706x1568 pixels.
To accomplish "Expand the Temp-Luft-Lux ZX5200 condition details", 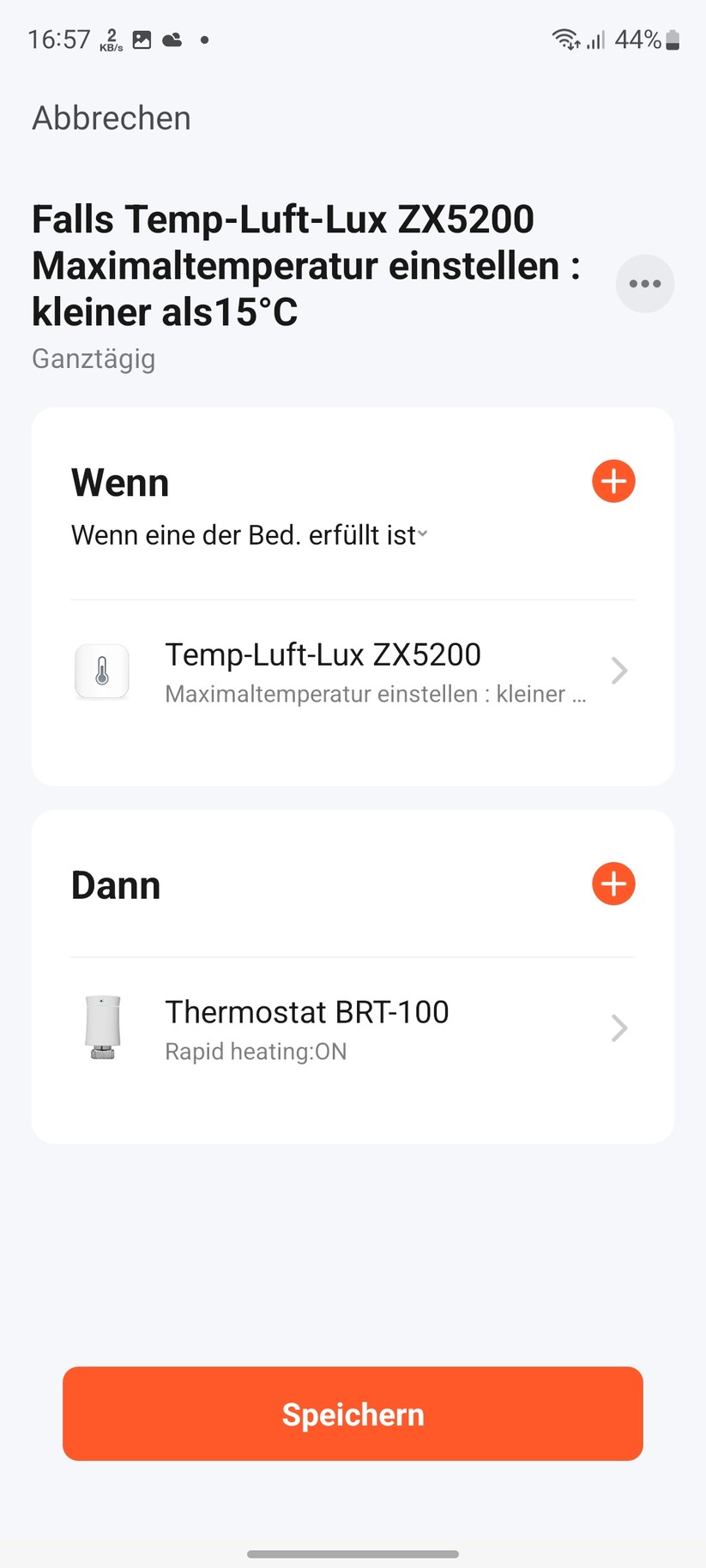I will pyautogui.click(x=618, y=671).
